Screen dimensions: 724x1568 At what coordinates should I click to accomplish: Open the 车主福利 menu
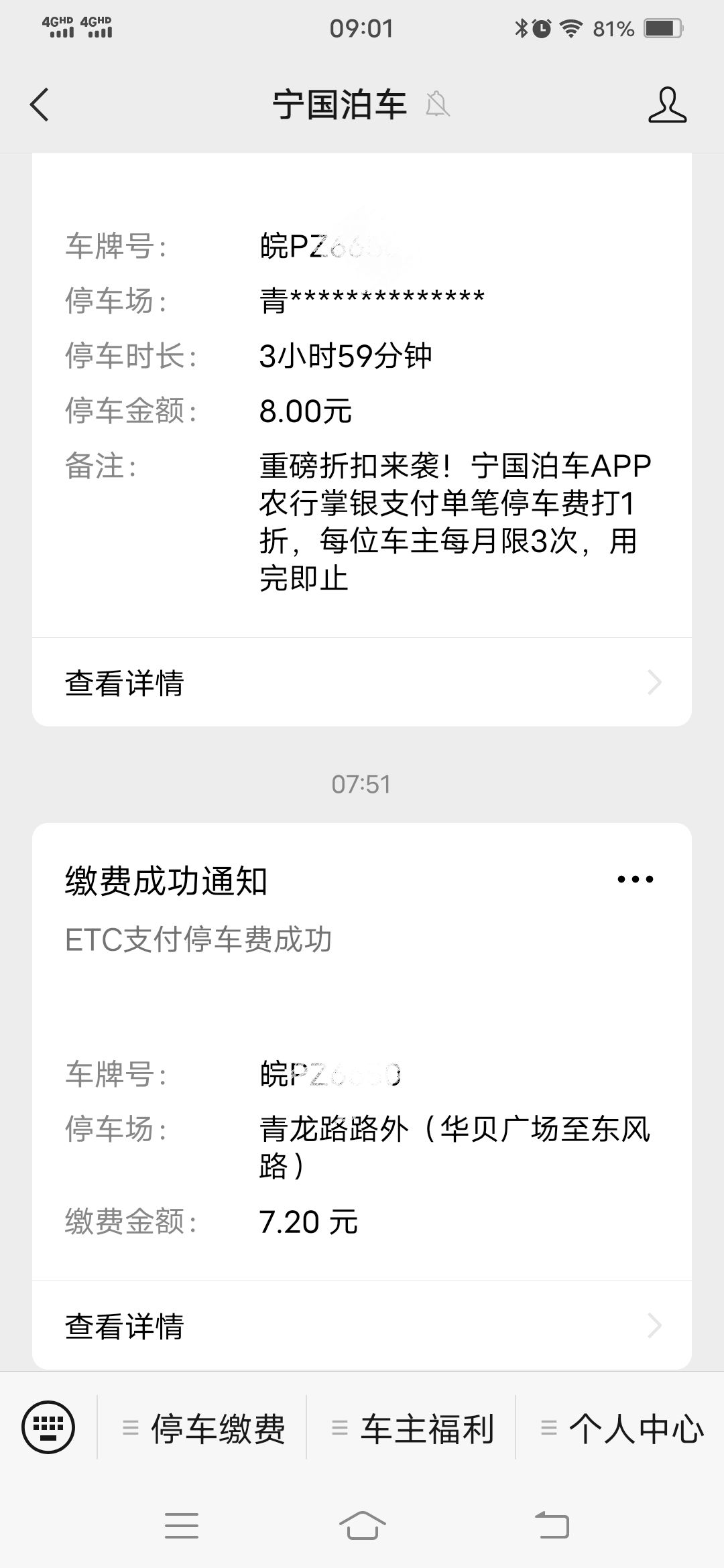(412, 1428)
